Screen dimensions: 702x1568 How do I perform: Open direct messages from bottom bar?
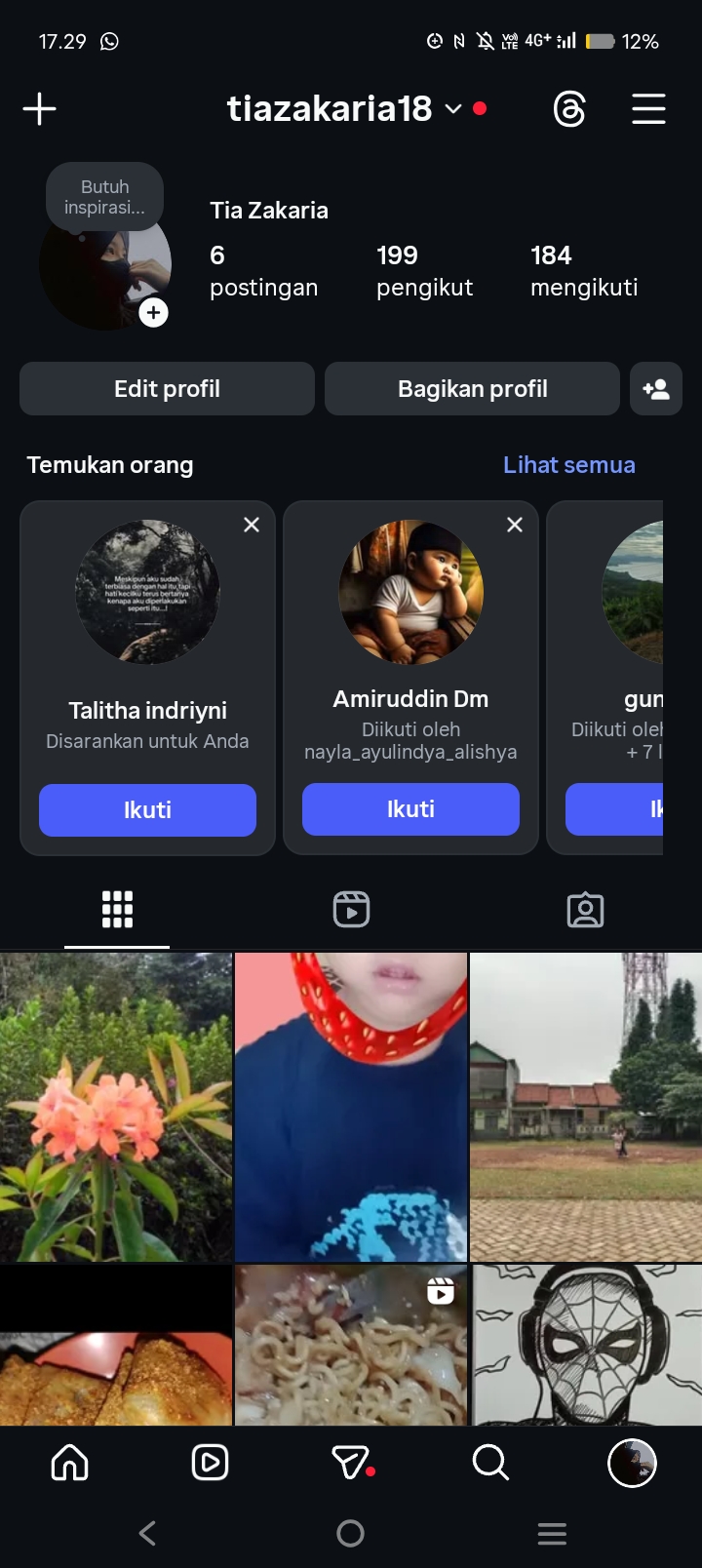(x=351, y=1463)
